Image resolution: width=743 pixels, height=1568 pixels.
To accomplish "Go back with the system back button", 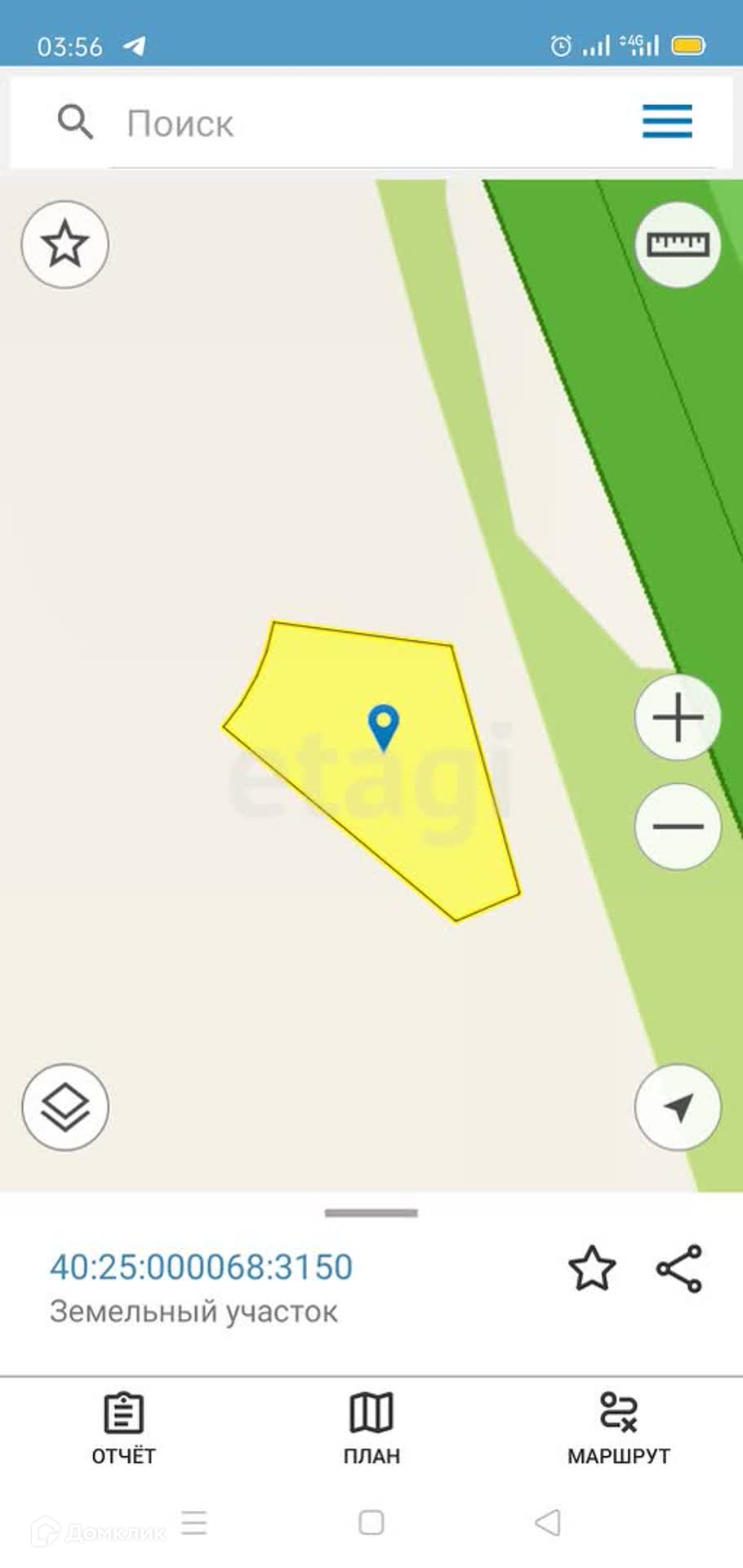I will tap(548, 1522).
